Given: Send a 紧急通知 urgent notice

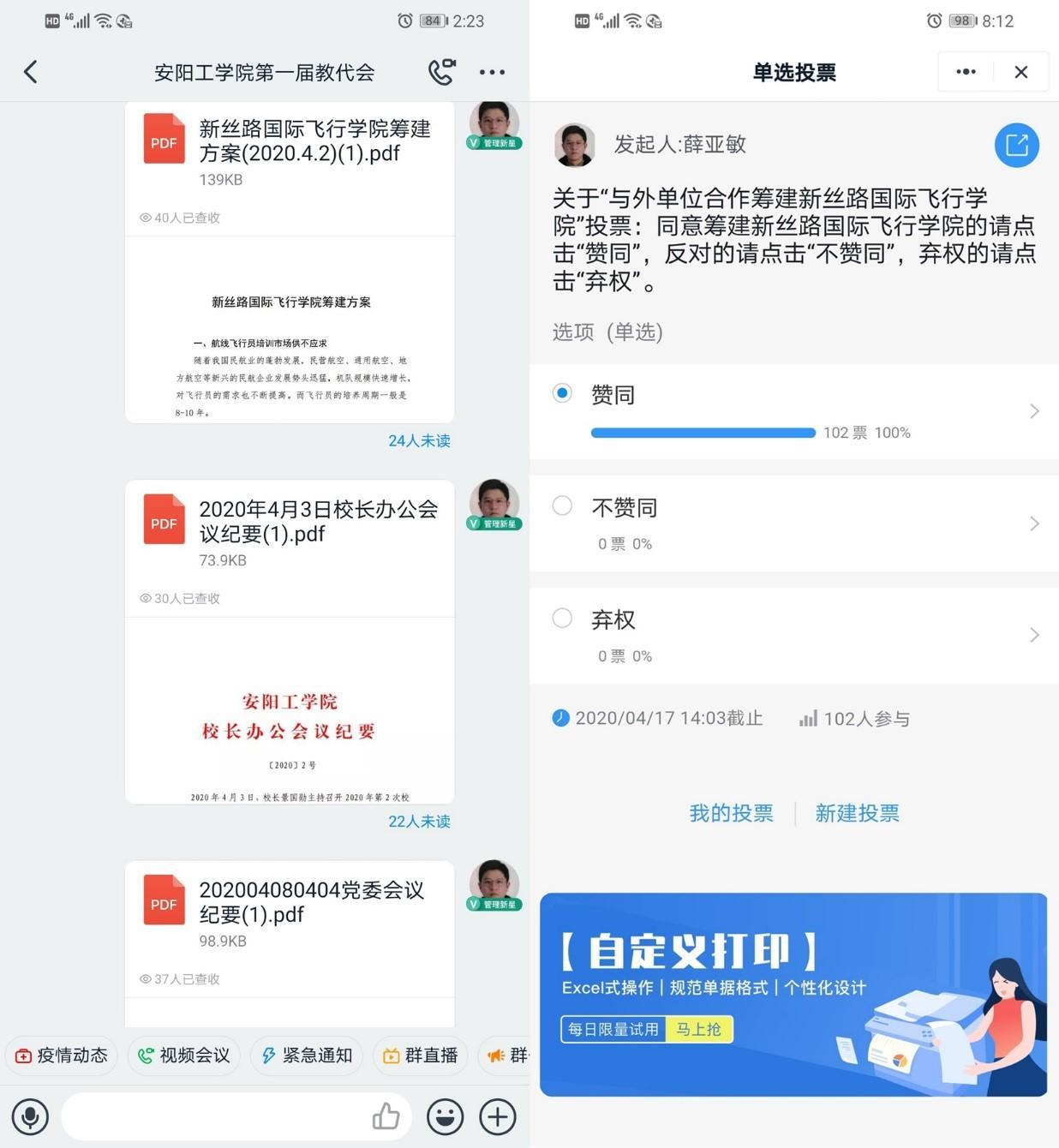Looking at the screenshot, I should (x=307, y=1055).
